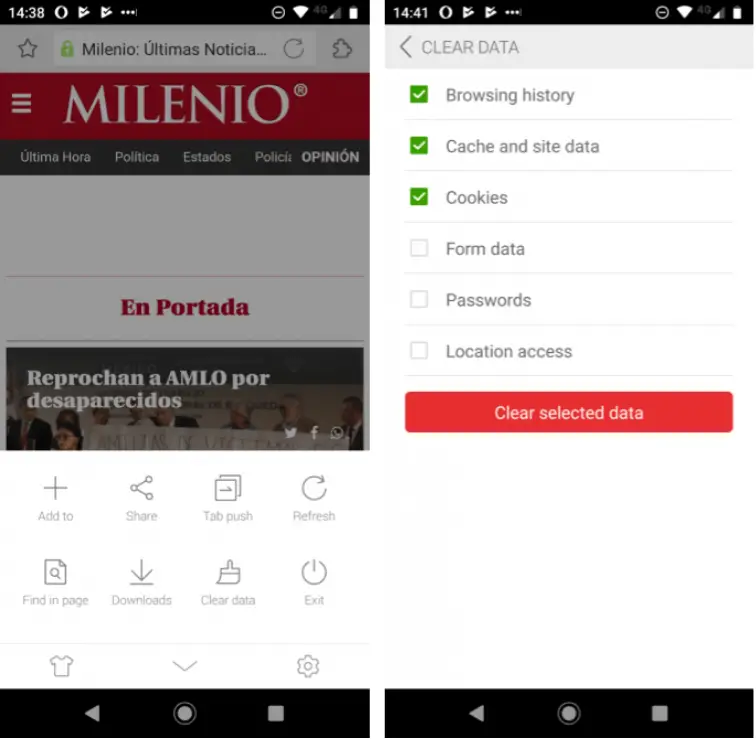Go back from the Clear Data screen

pyautogui.click(x=405, y=47)
